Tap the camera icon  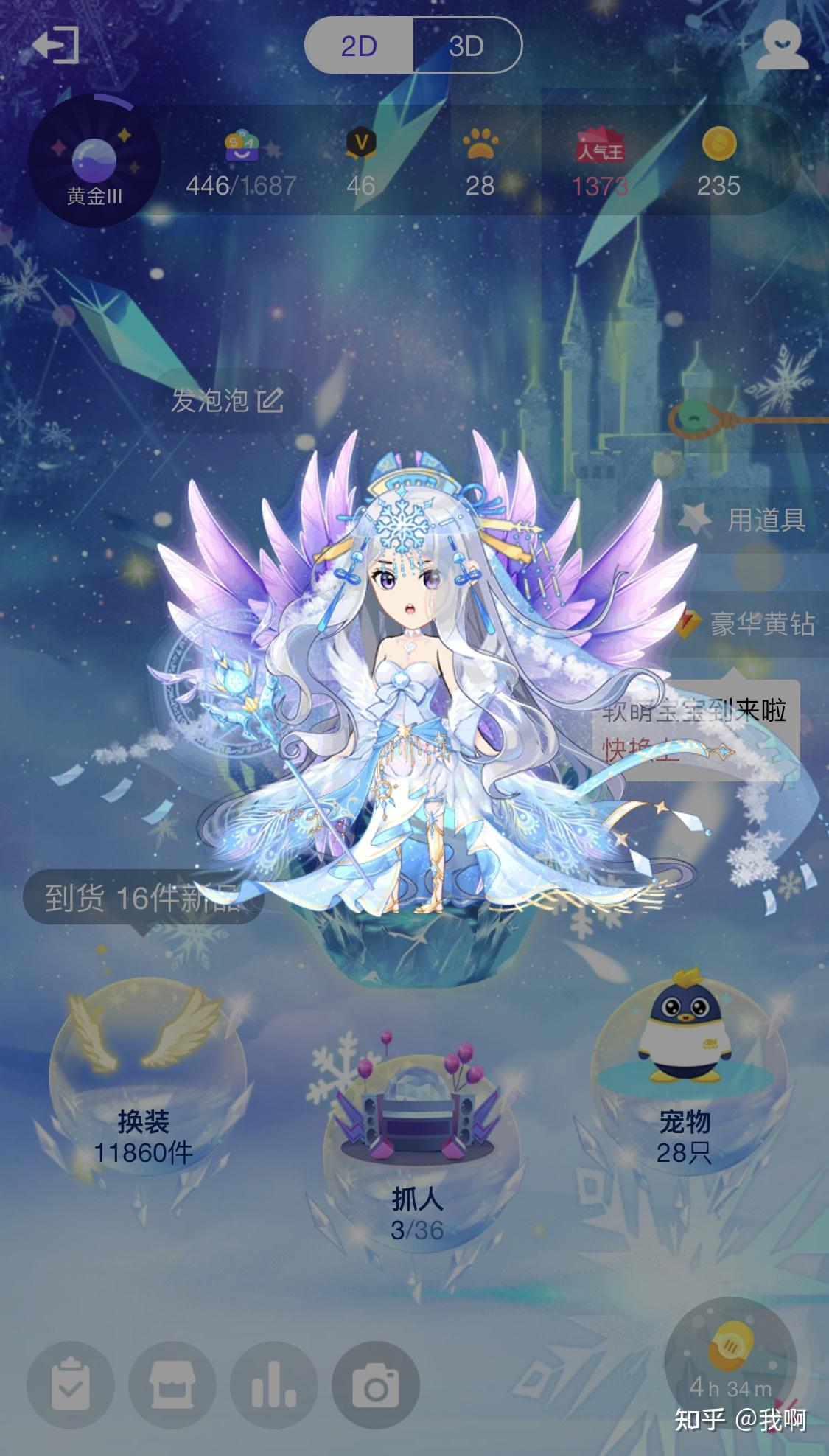[376, 1384]
